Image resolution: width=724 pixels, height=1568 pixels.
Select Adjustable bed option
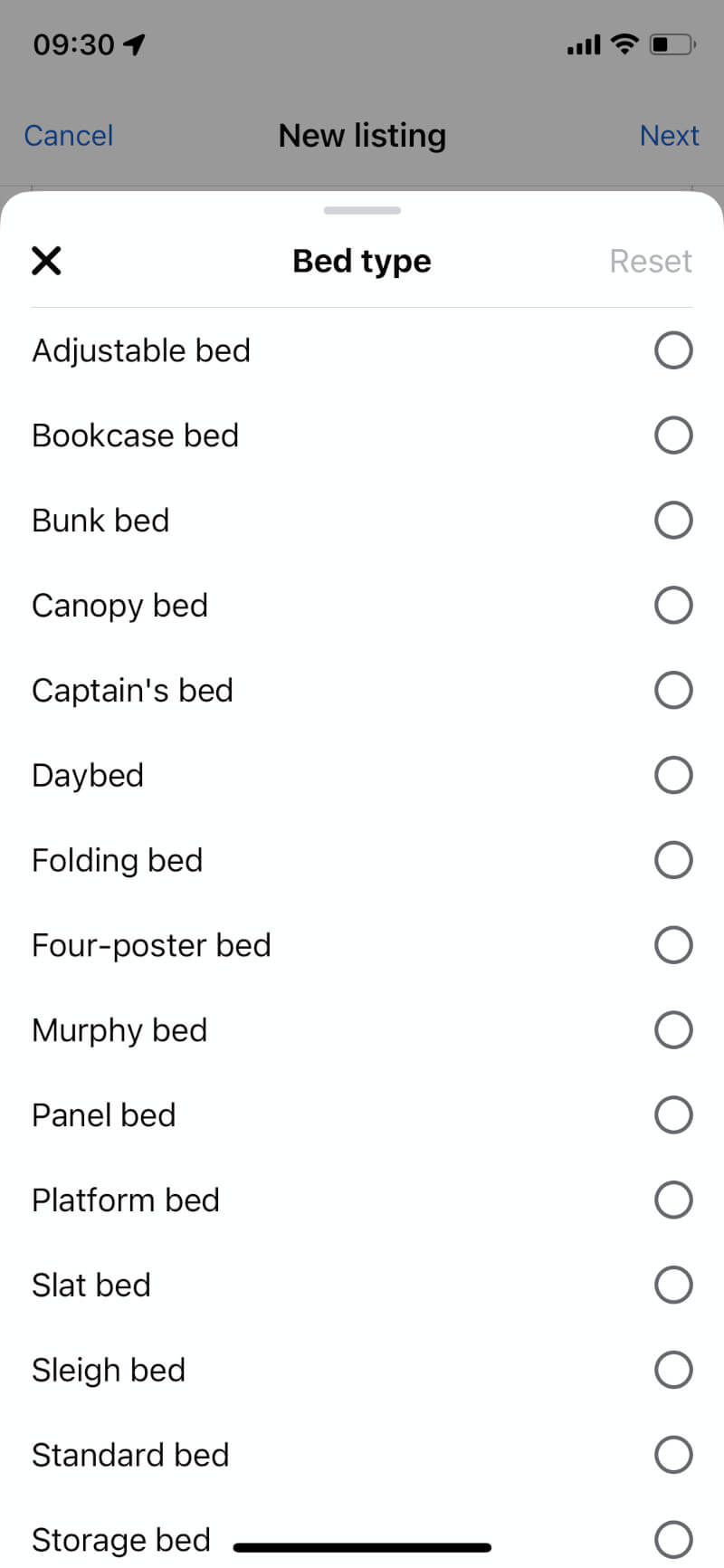click(672, 350)
